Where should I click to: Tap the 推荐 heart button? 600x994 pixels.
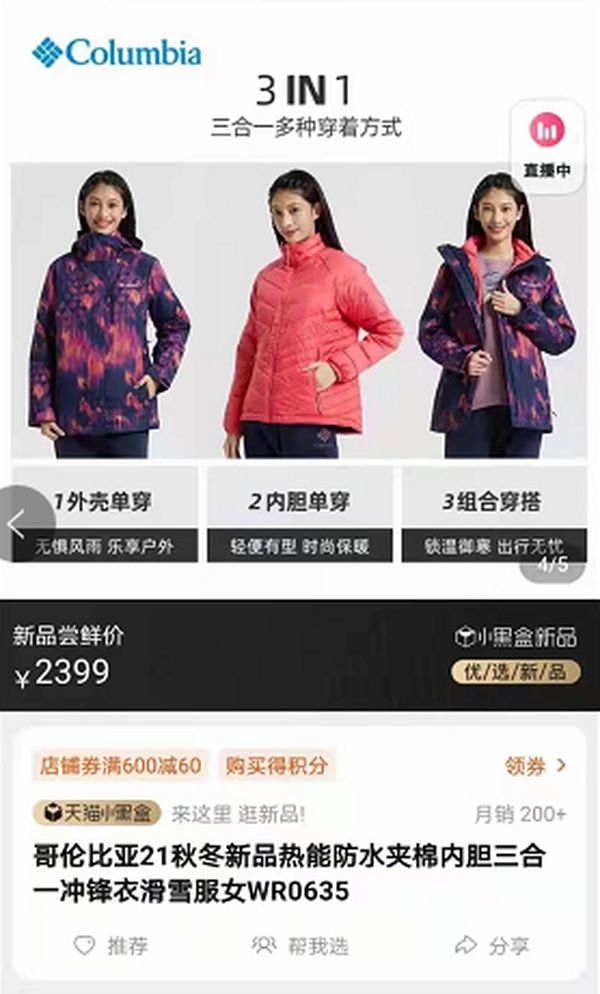pyautogui.click(x=112, y=945)
